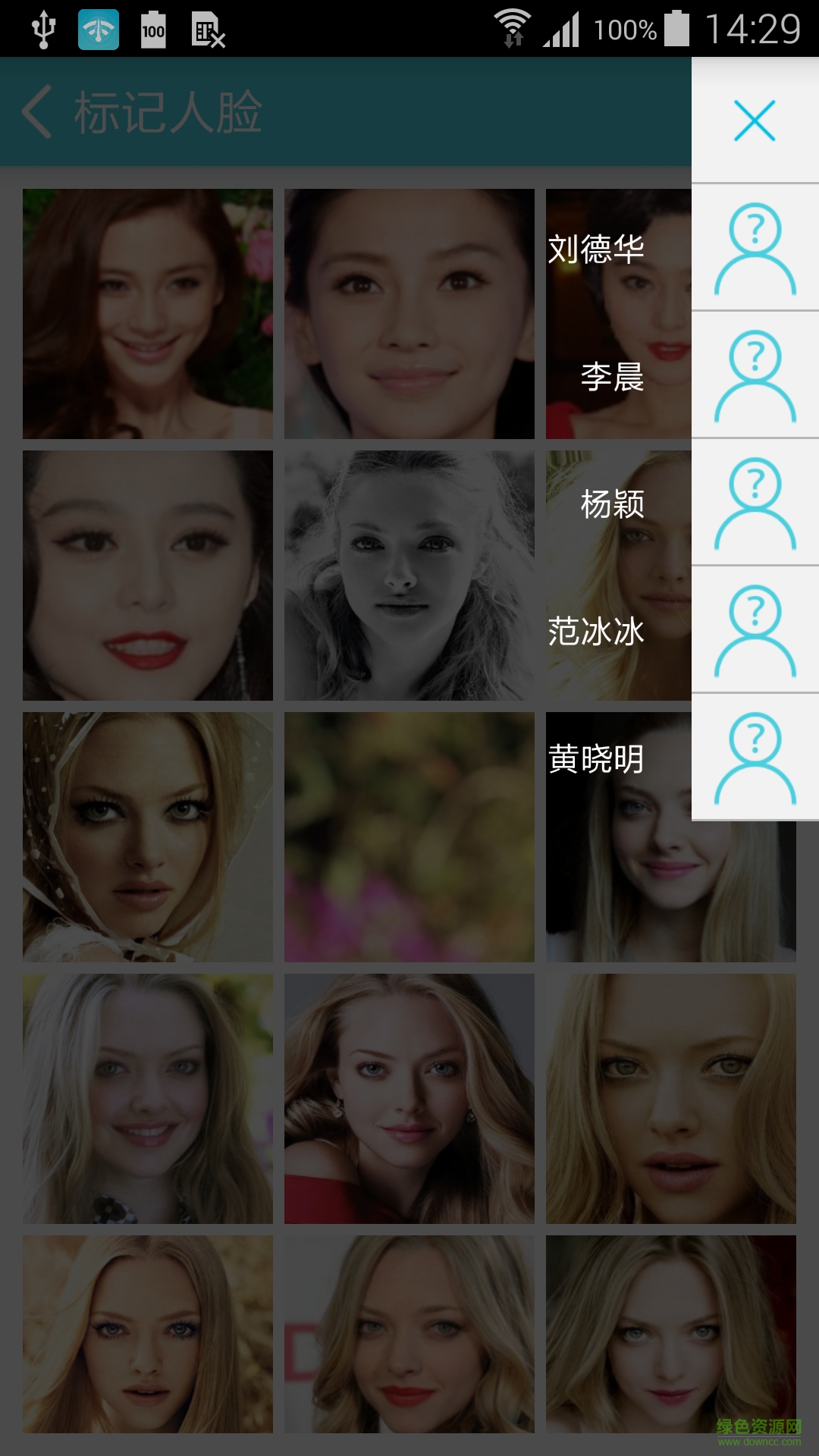Tap the 标记人脸 title text
Screen dimensions: 819x1456
point(167,112)
